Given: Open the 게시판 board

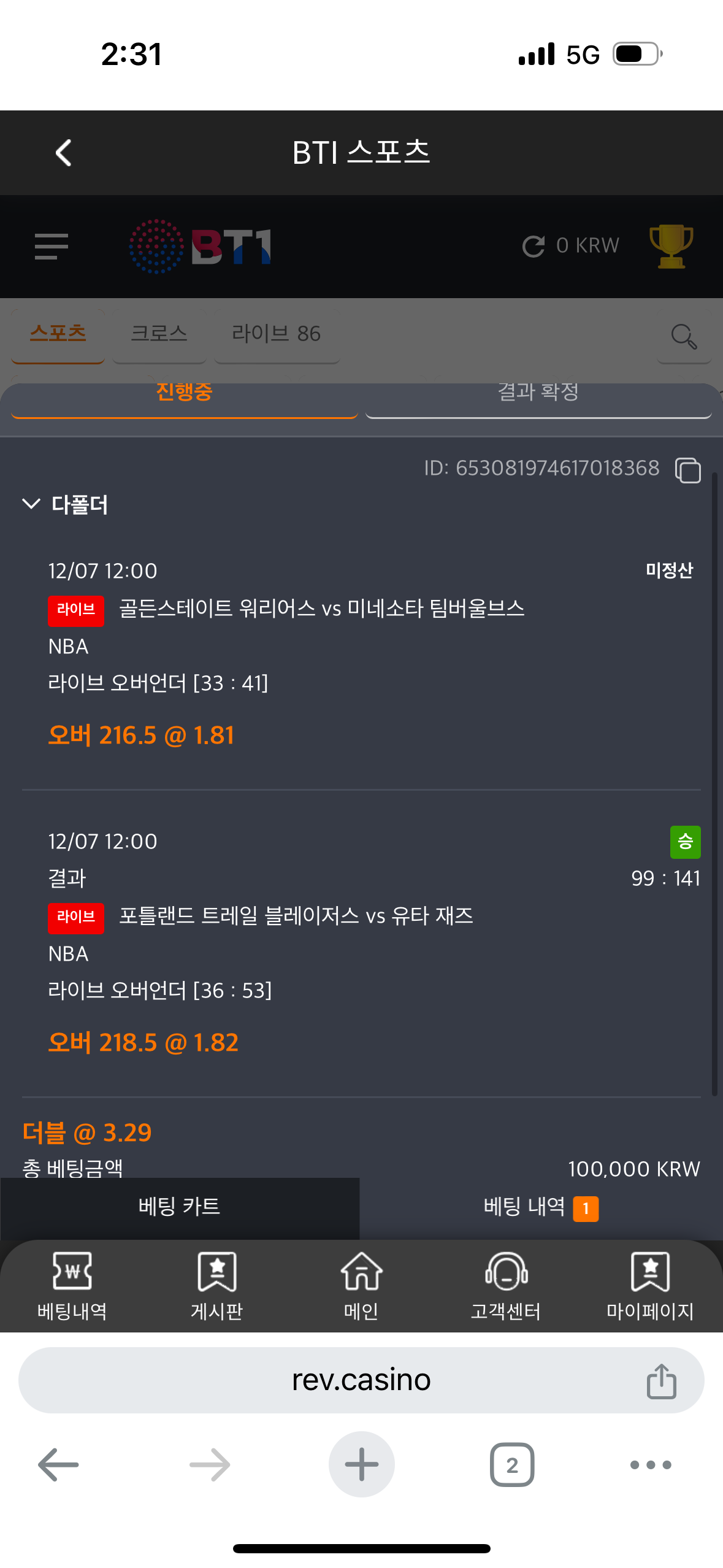Looking at the screenshot, I should pyautogui.click(x=217, y=1286).
